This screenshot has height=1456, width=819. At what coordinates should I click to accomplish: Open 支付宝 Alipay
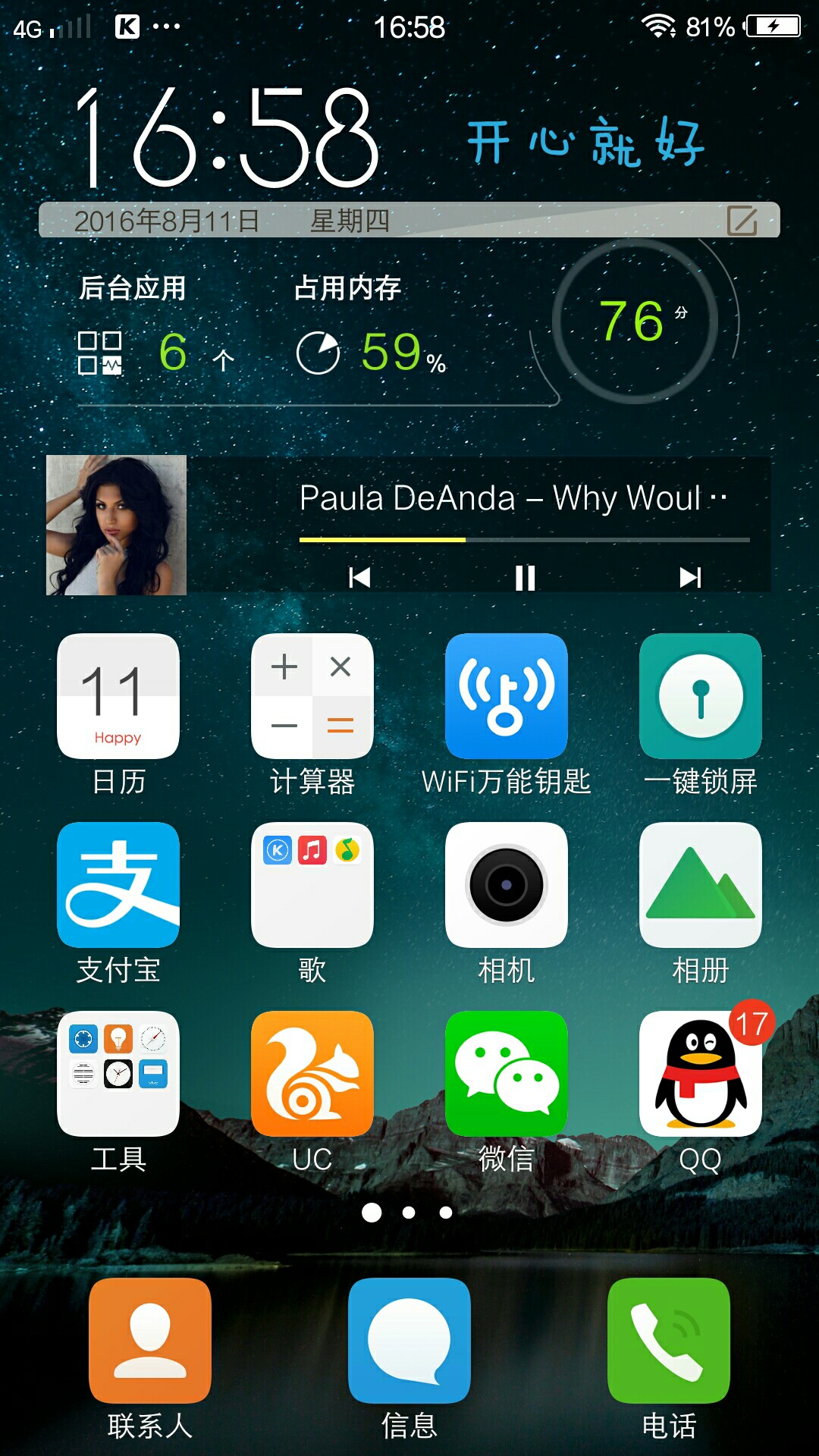click(x=118, y=885)
